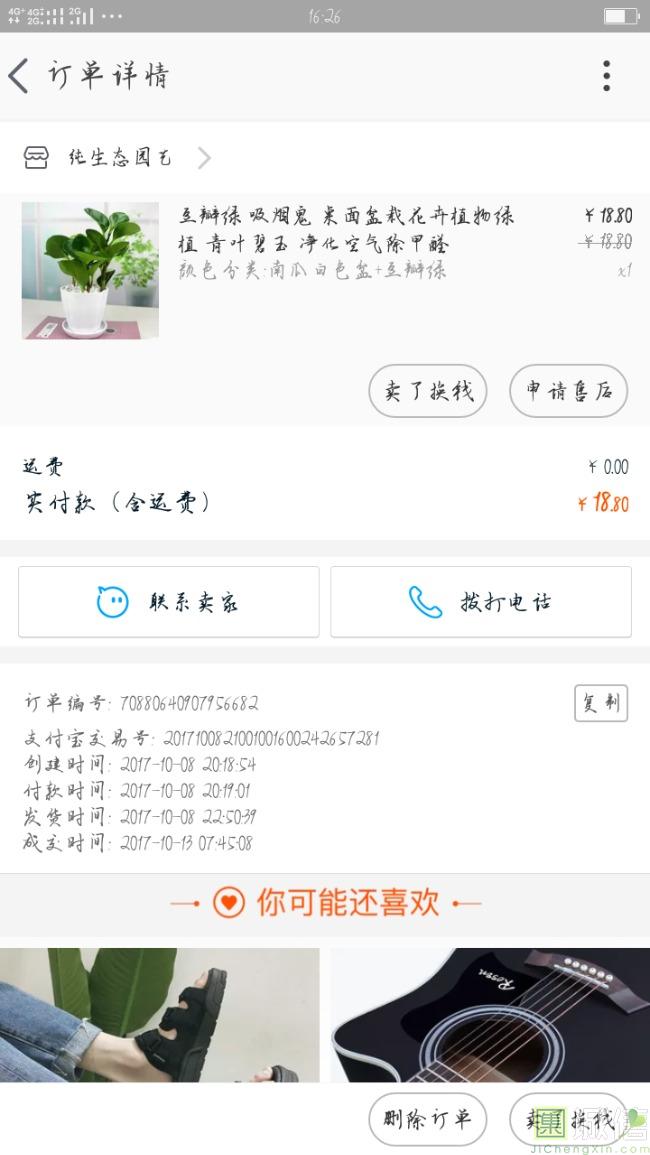Go back from 订单详情
The height and width of the screenshot is (1155, 650).
[20, 76]
